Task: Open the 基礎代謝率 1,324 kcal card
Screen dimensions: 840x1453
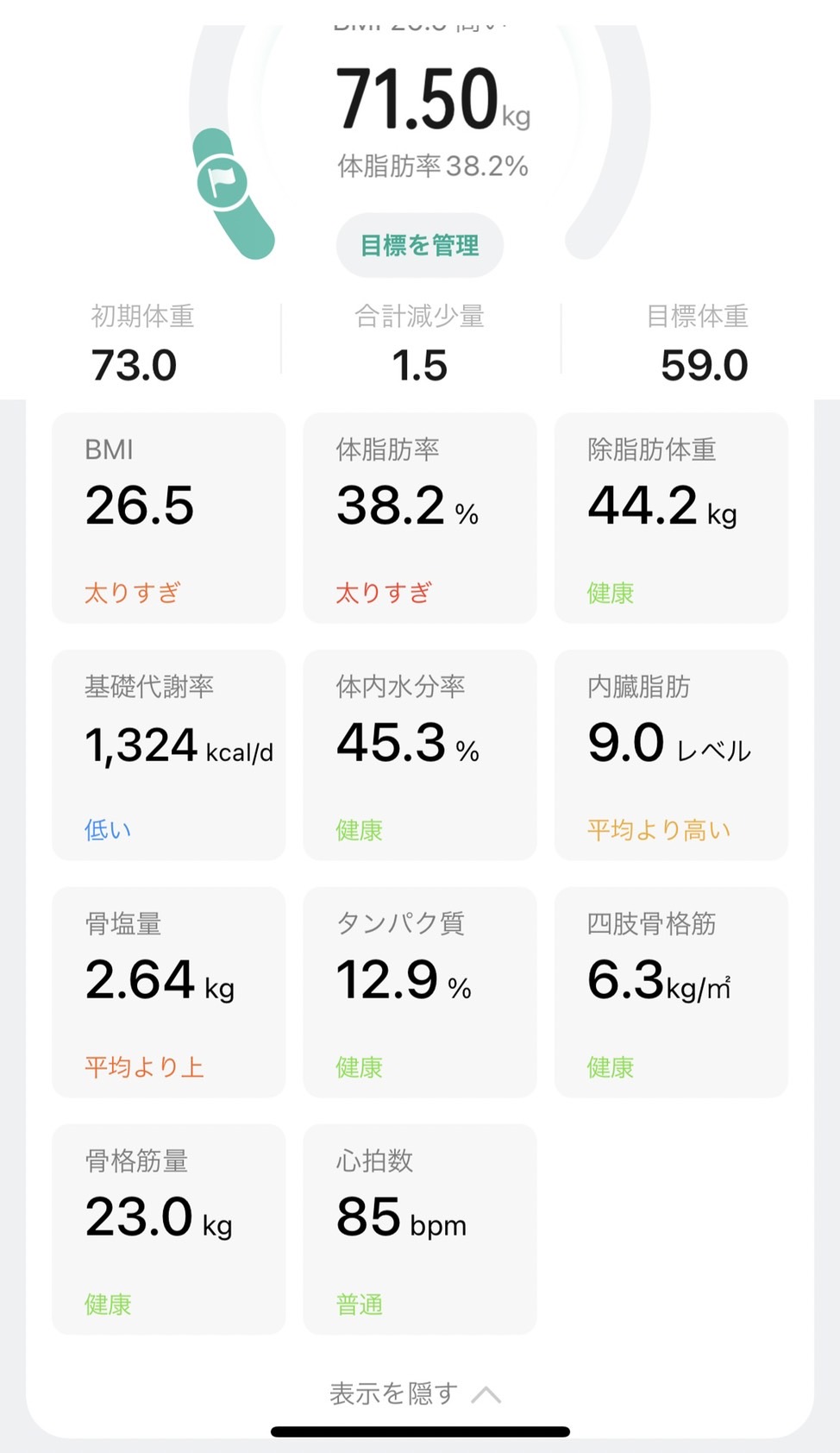Action: coord(169,755)
